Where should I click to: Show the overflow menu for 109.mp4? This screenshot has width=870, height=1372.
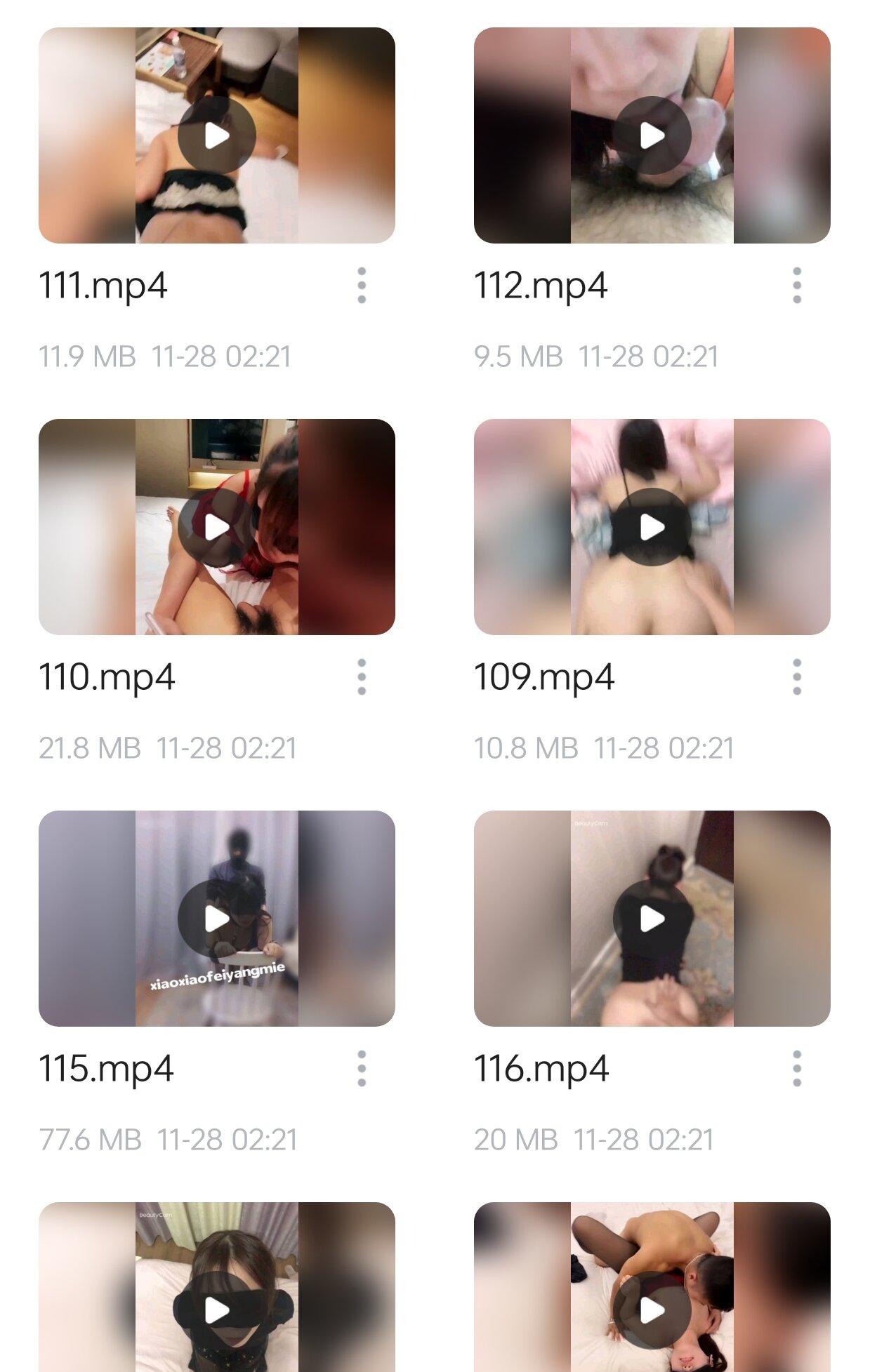tap(797, 677)
